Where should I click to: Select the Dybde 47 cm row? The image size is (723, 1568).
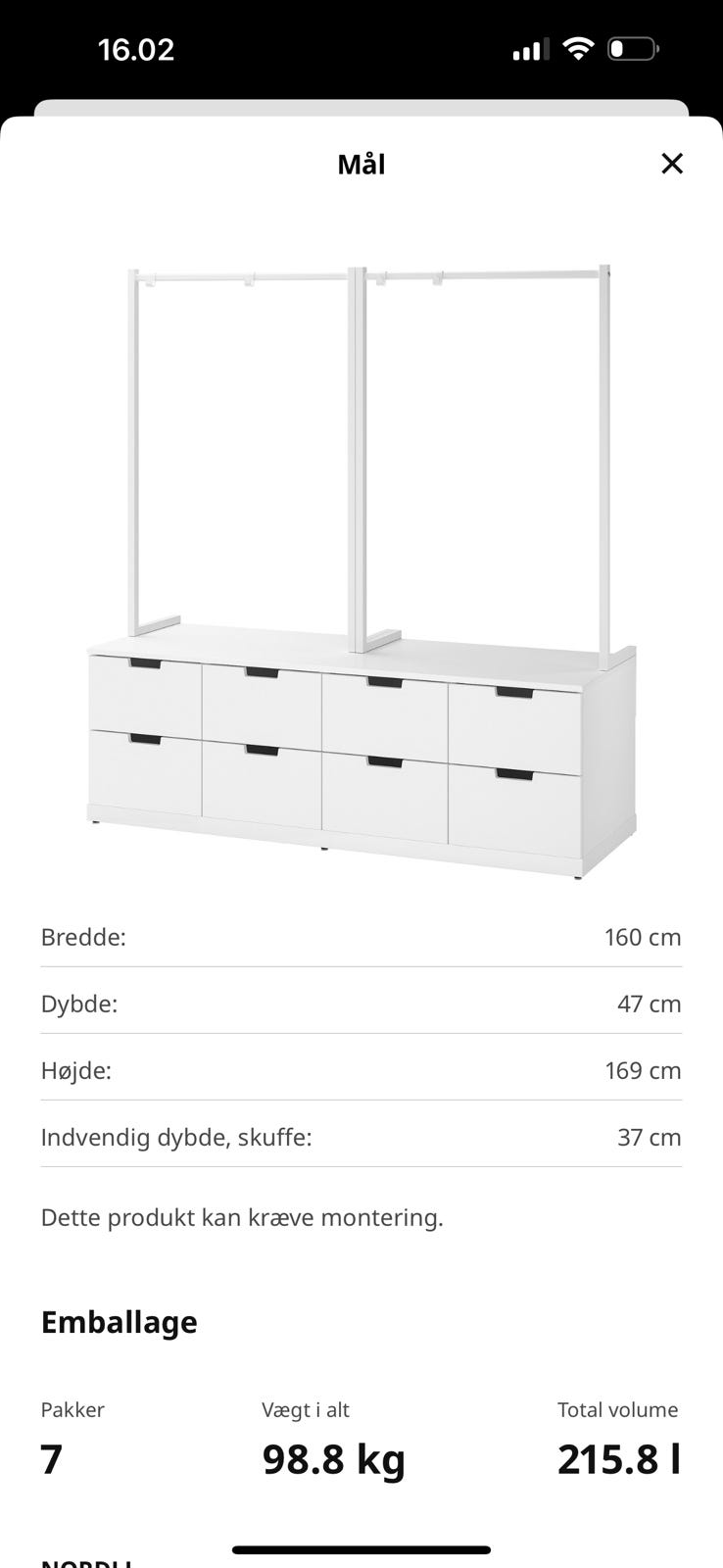pos(361,1004)
